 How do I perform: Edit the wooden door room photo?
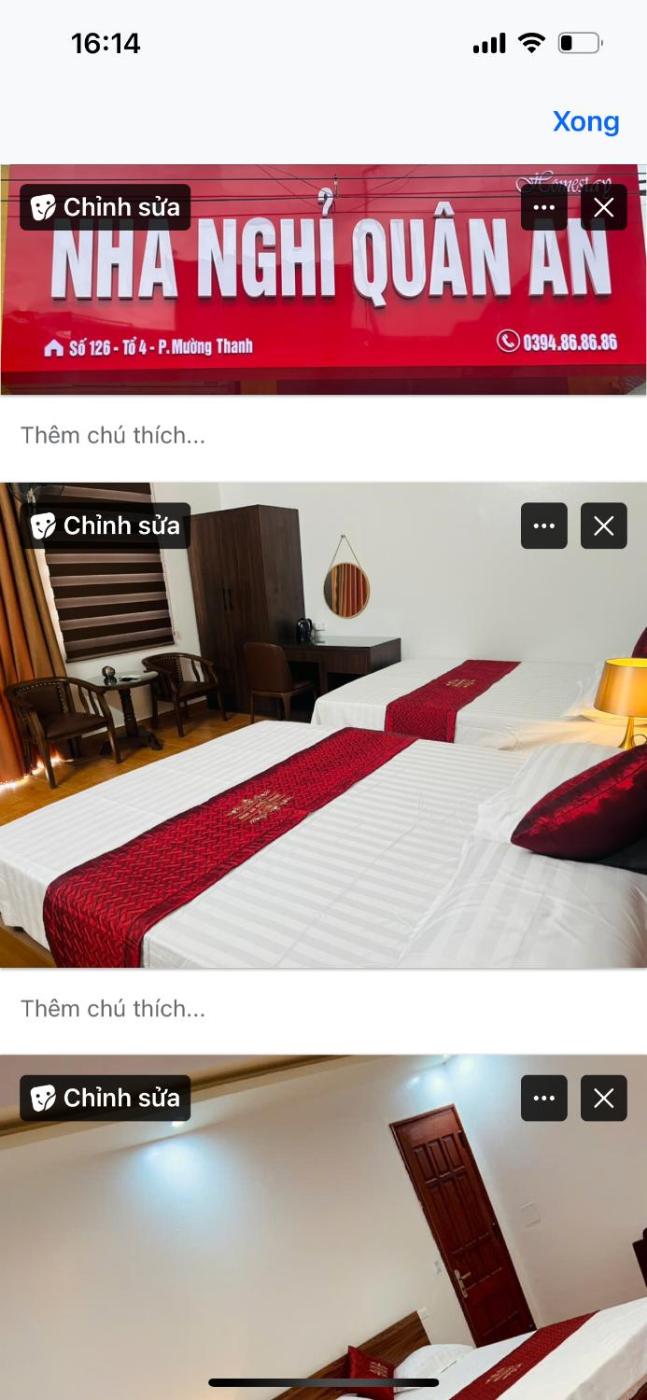point(105,1098)
